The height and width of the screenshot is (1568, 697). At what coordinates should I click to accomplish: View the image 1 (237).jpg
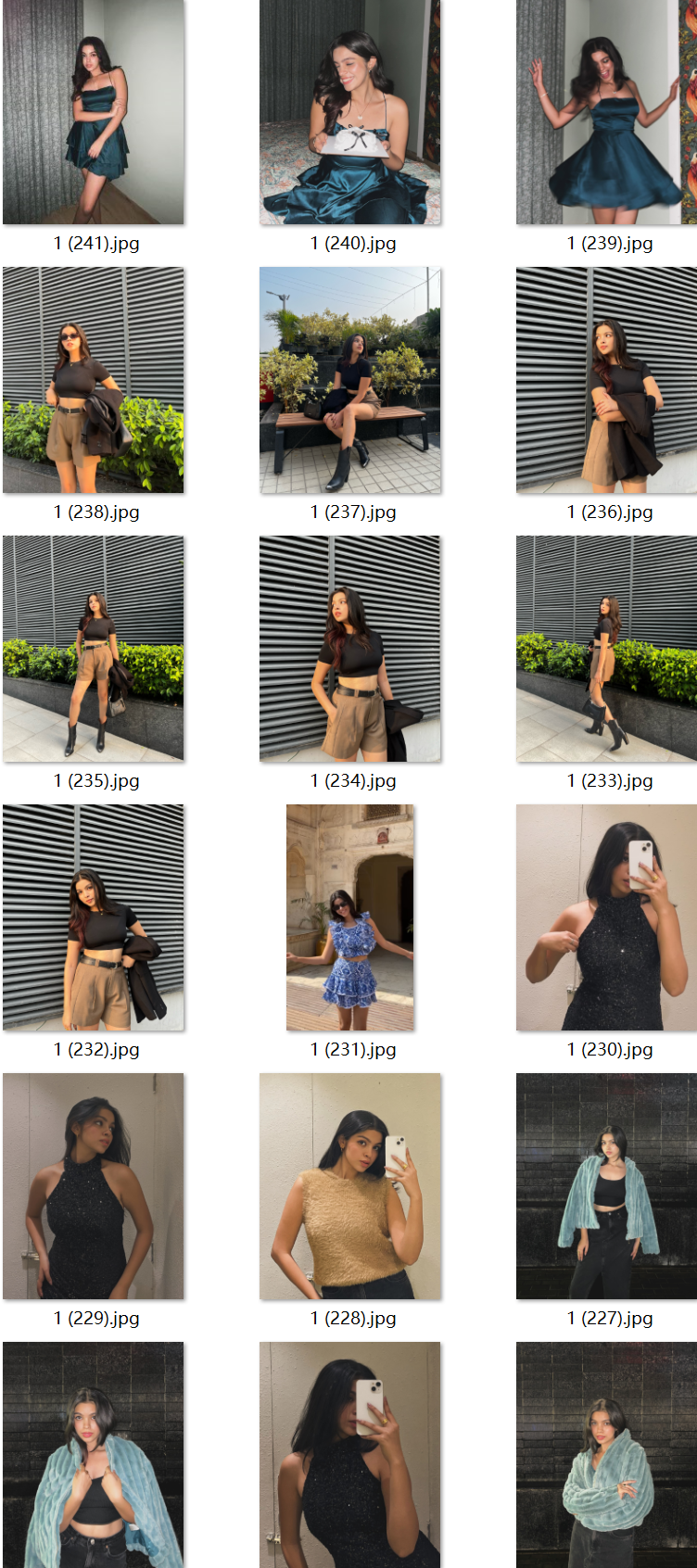349,380
